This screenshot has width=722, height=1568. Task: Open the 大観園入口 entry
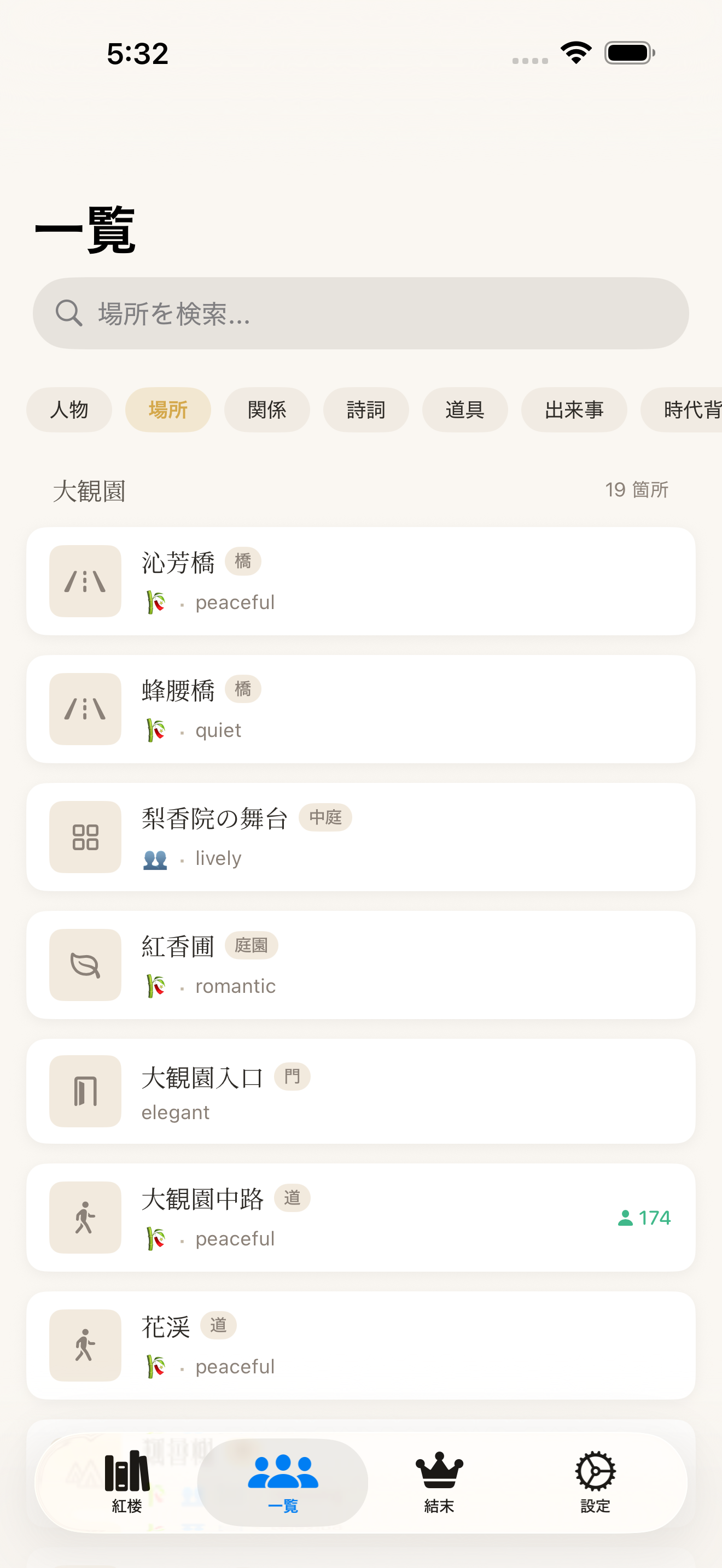click(360, 1091)
